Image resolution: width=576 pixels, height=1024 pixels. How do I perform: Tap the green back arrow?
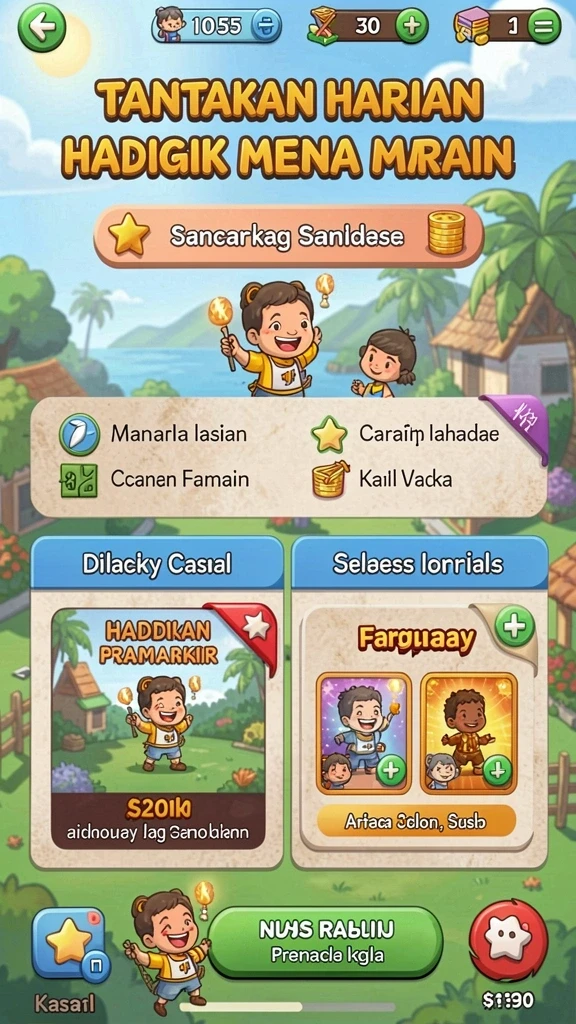click(x=41, y=27)
